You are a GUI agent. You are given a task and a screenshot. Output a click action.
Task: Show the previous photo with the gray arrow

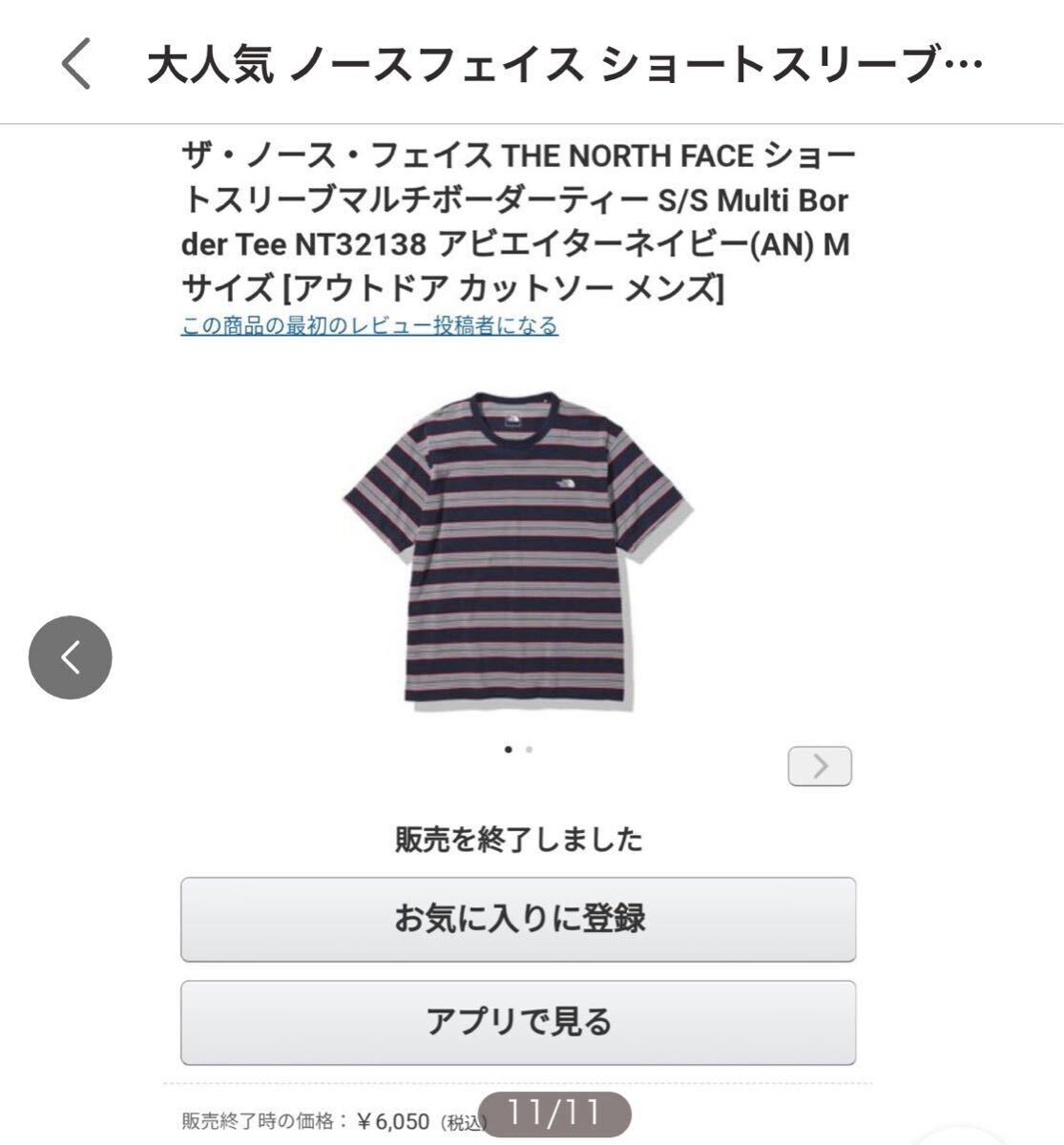pos(71,657)
